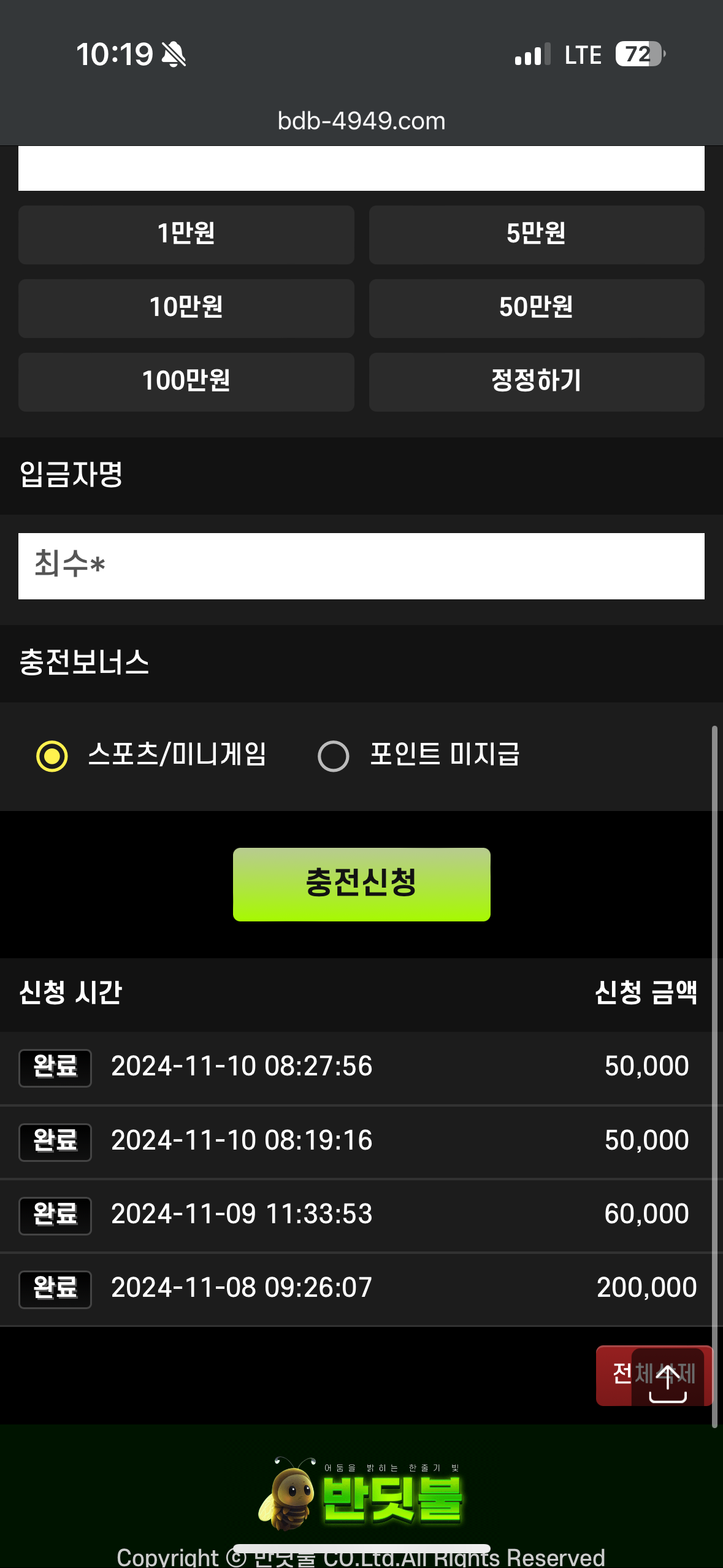Viewport: 723px width, 1568px height.
Task: Tap the amount input field at top
Action: [x=361, y=169]
